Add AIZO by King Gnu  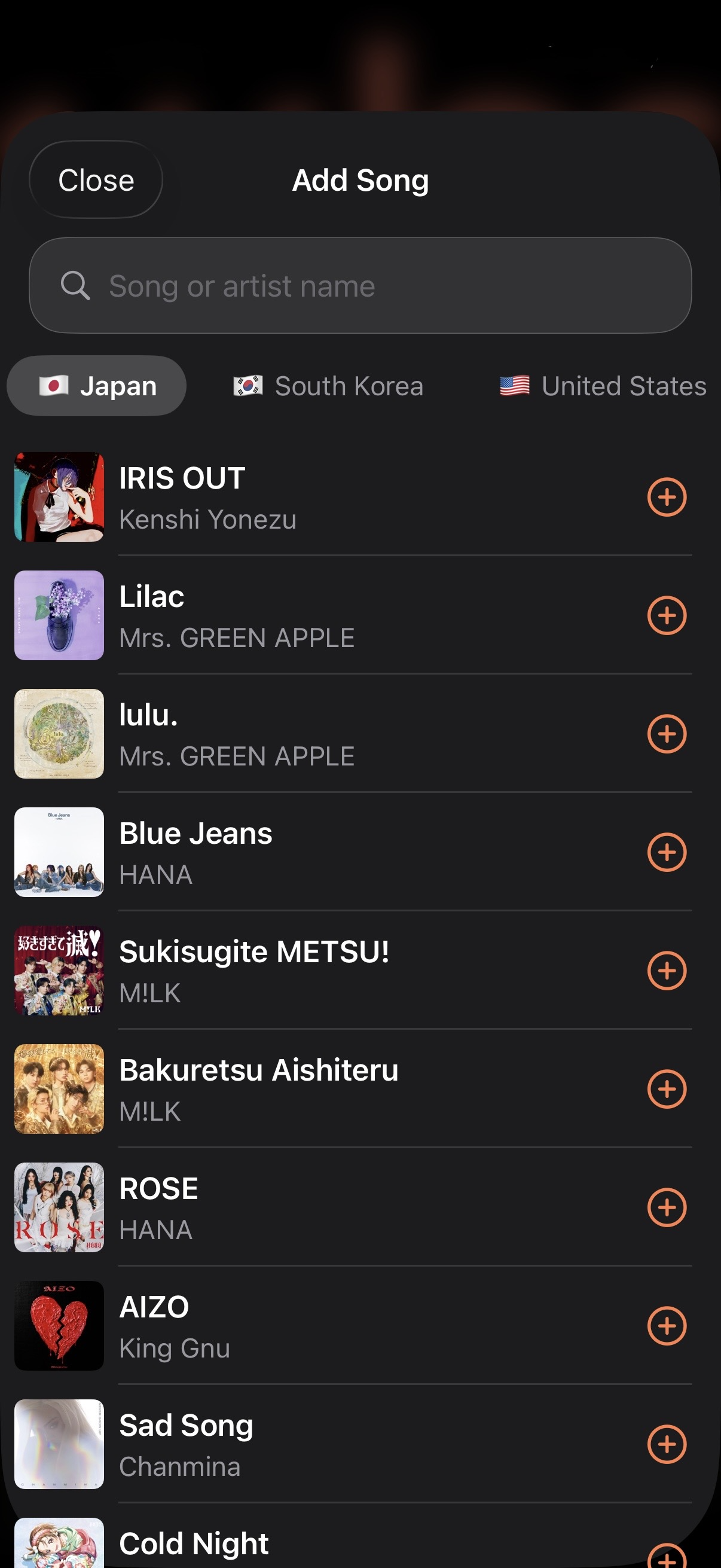pos(666,1327)
